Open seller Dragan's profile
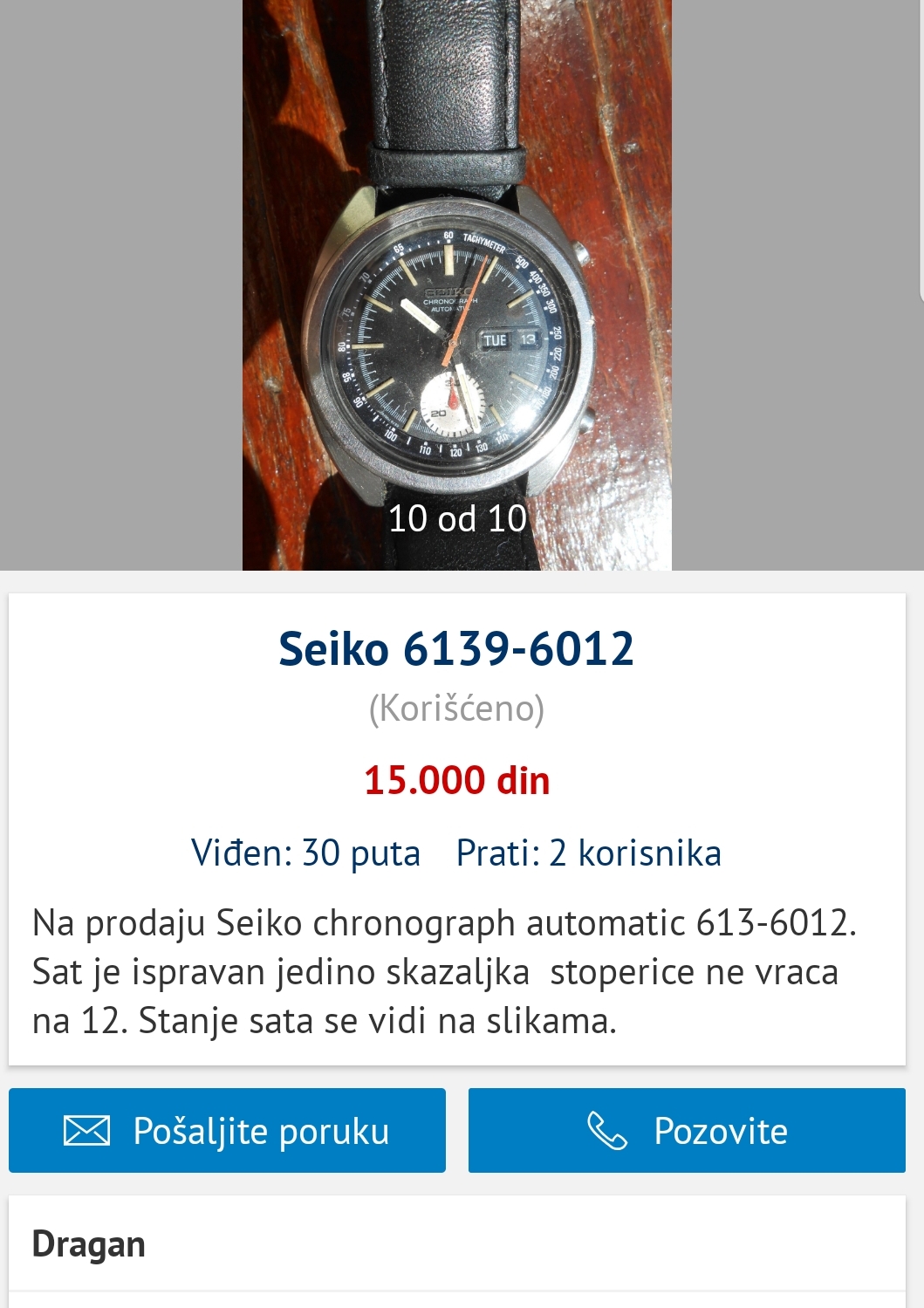This screenshot has height=1308, width=924. click(89, 1244)
